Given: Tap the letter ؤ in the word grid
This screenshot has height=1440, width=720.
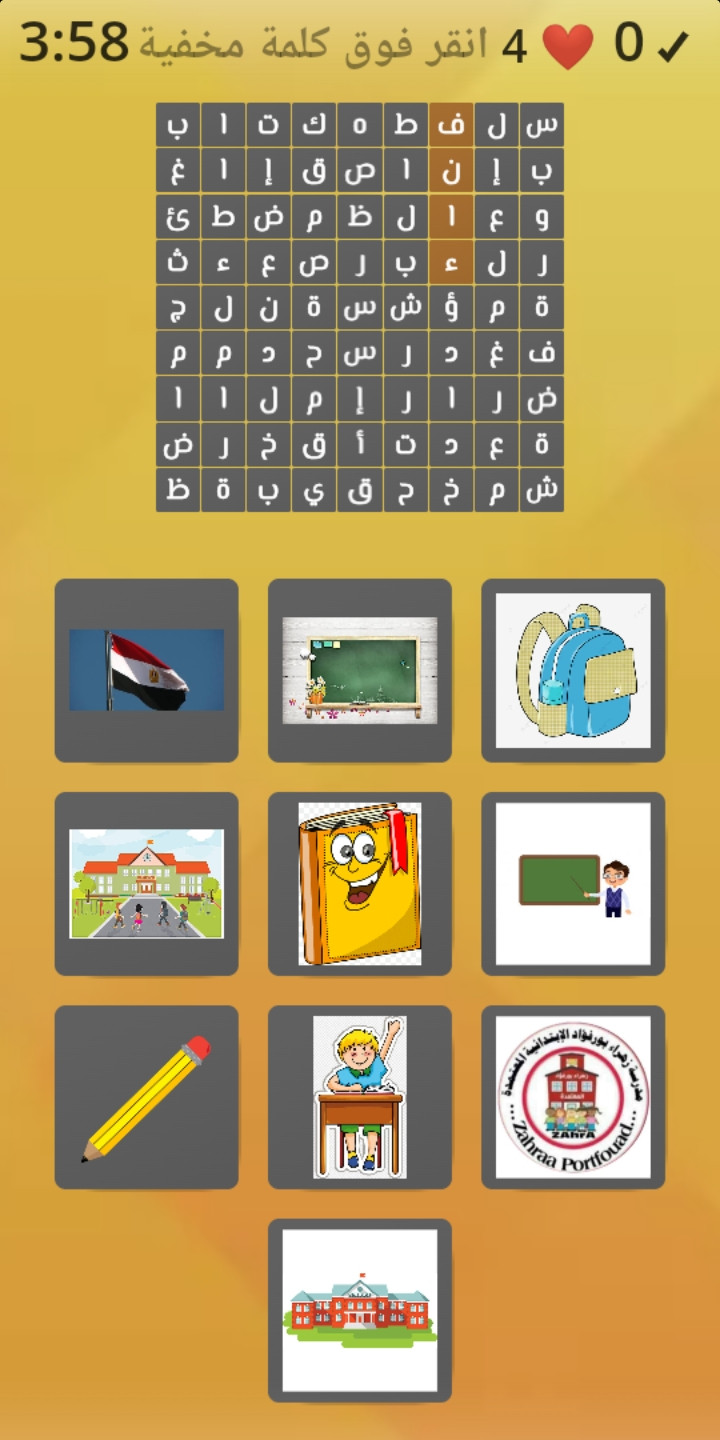Looking at the screenshot, I should [451, 307].
